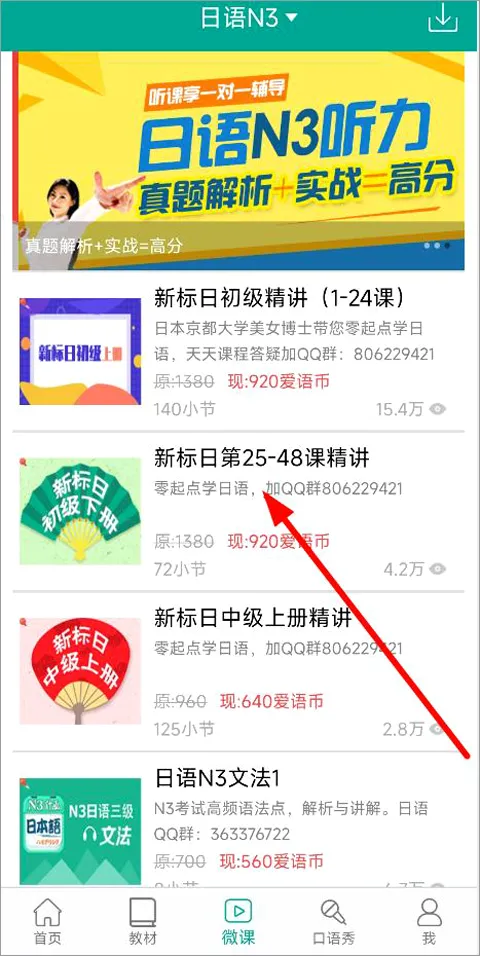
Task: Open the download icon in header
Action: tap(443, 19)
